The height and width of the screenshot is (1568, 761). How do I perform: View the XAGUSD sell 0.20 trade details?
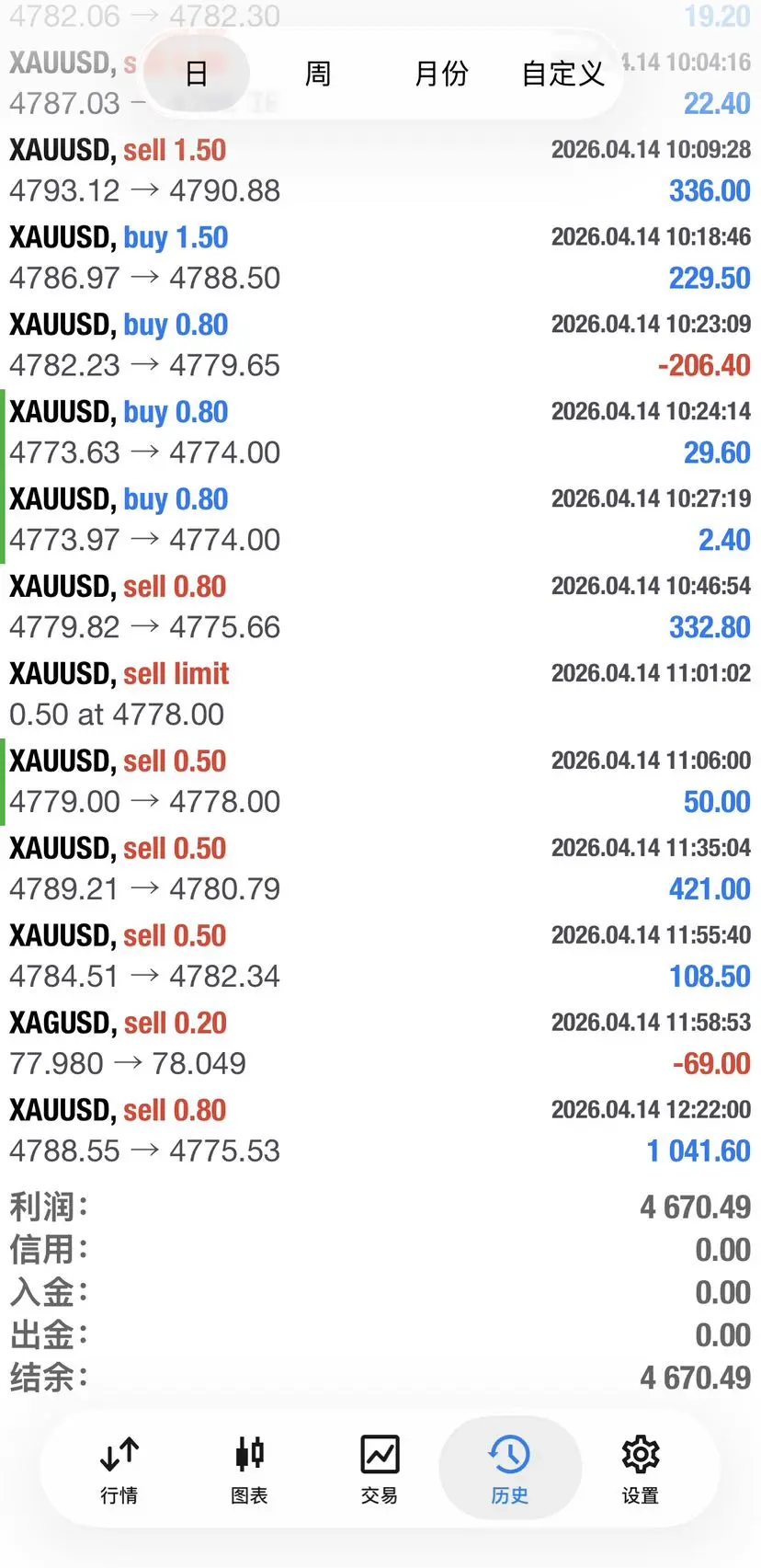pos(380,1043)
